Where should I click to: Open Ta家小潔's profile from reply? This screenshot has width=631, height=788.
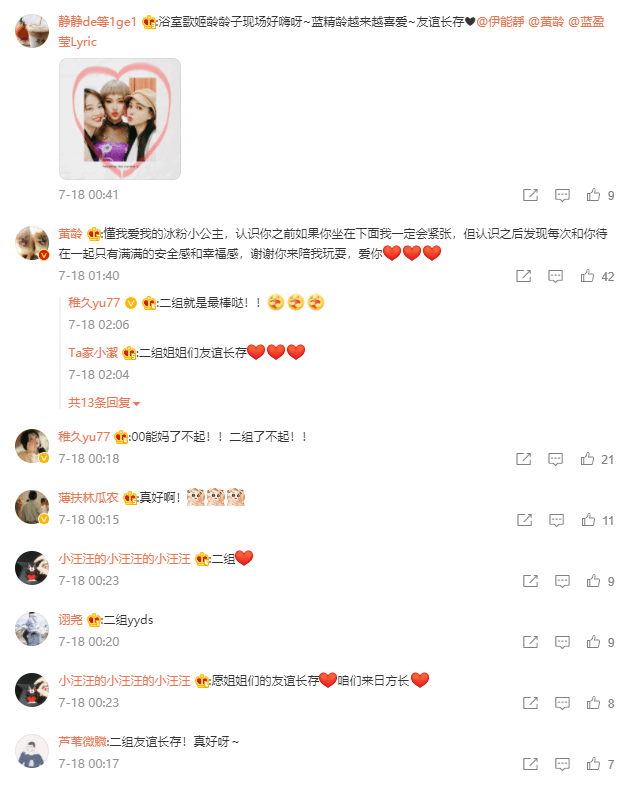pyautogui.click(x=93, y=352)
